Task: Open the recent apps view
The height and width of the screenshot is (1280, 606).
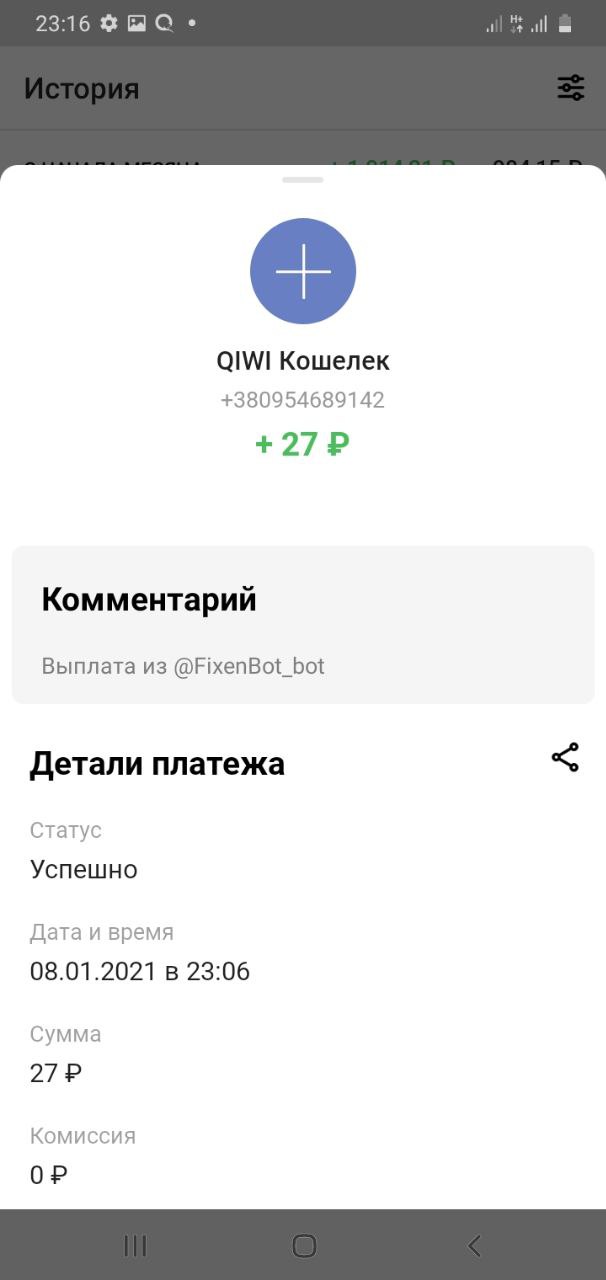Action: (x=135, y=1245)
